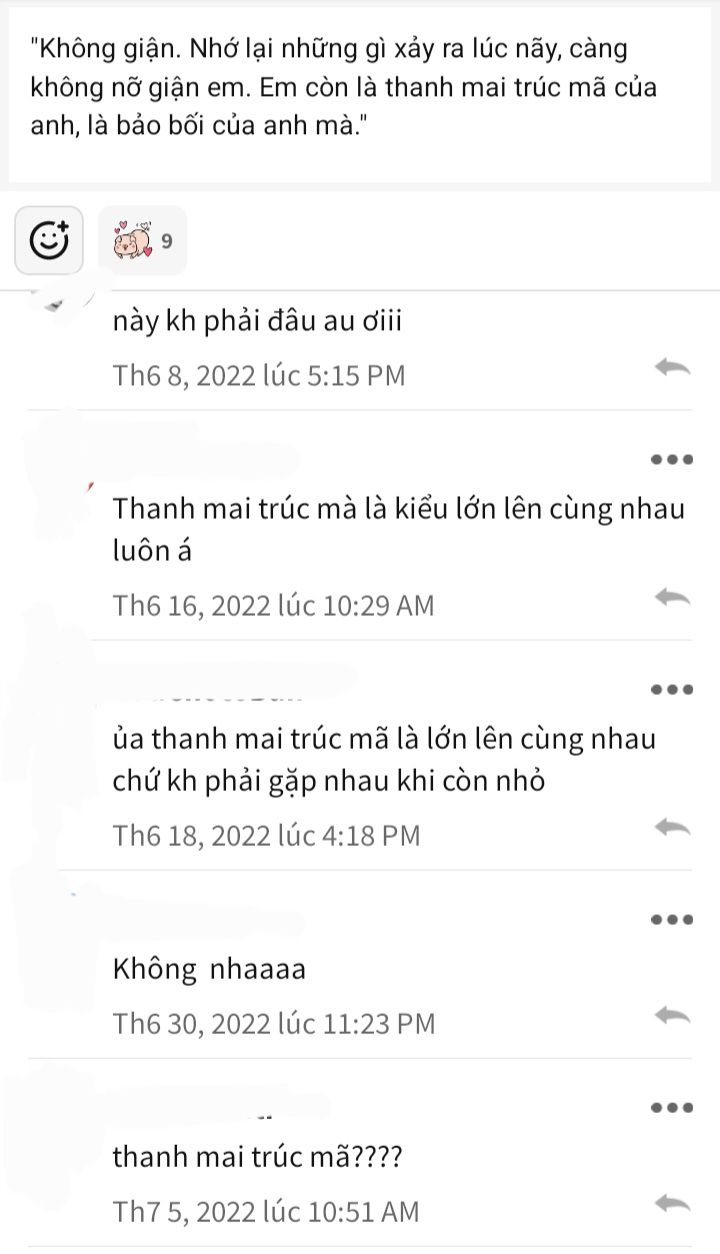Open options for "thanh mai trúc mã????" comment
Screen dimensions: 720x1254
point(671,1108)
